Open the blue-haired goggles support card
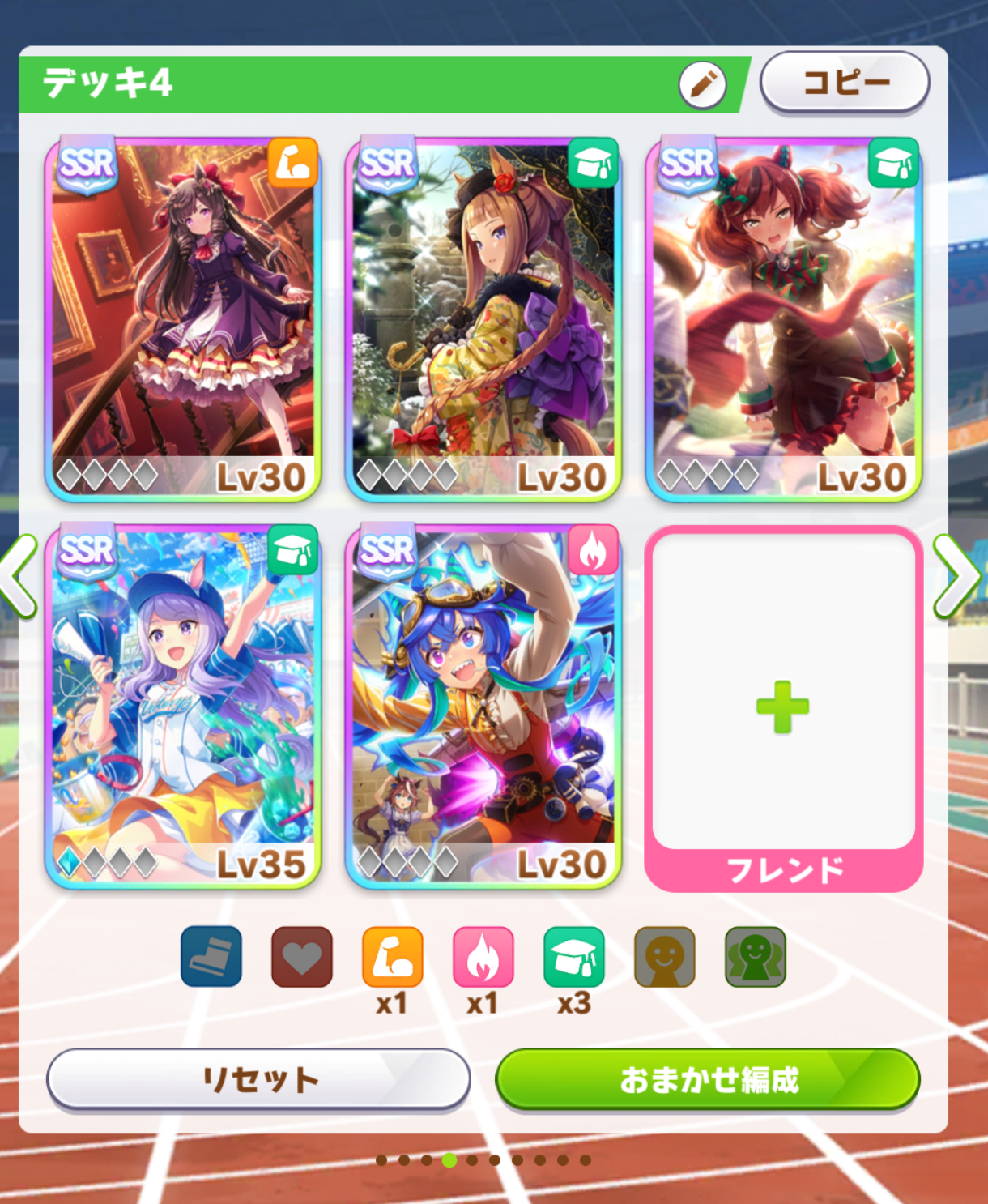 [483, 706]
